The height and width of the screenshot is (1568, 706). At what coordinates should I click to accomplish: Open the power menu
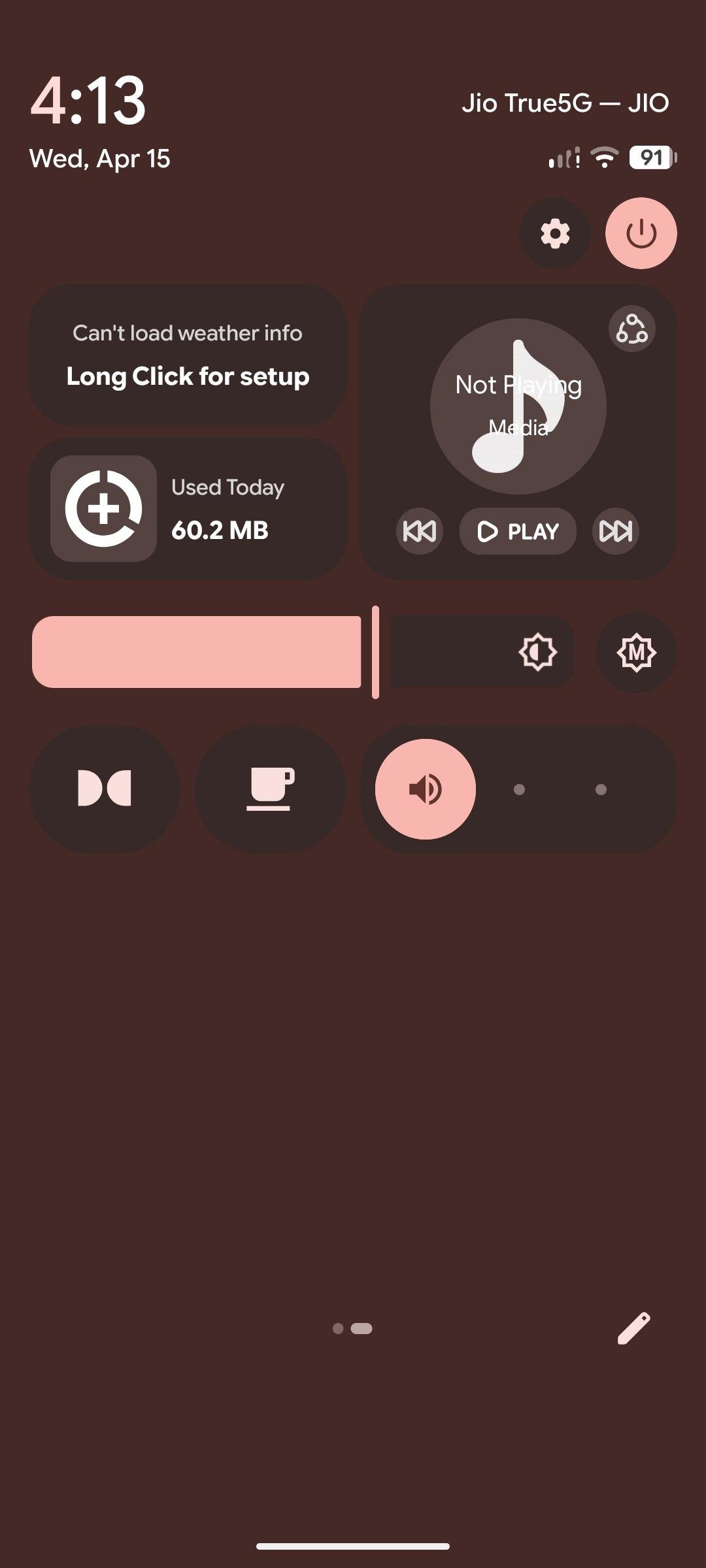click(641, 233)
